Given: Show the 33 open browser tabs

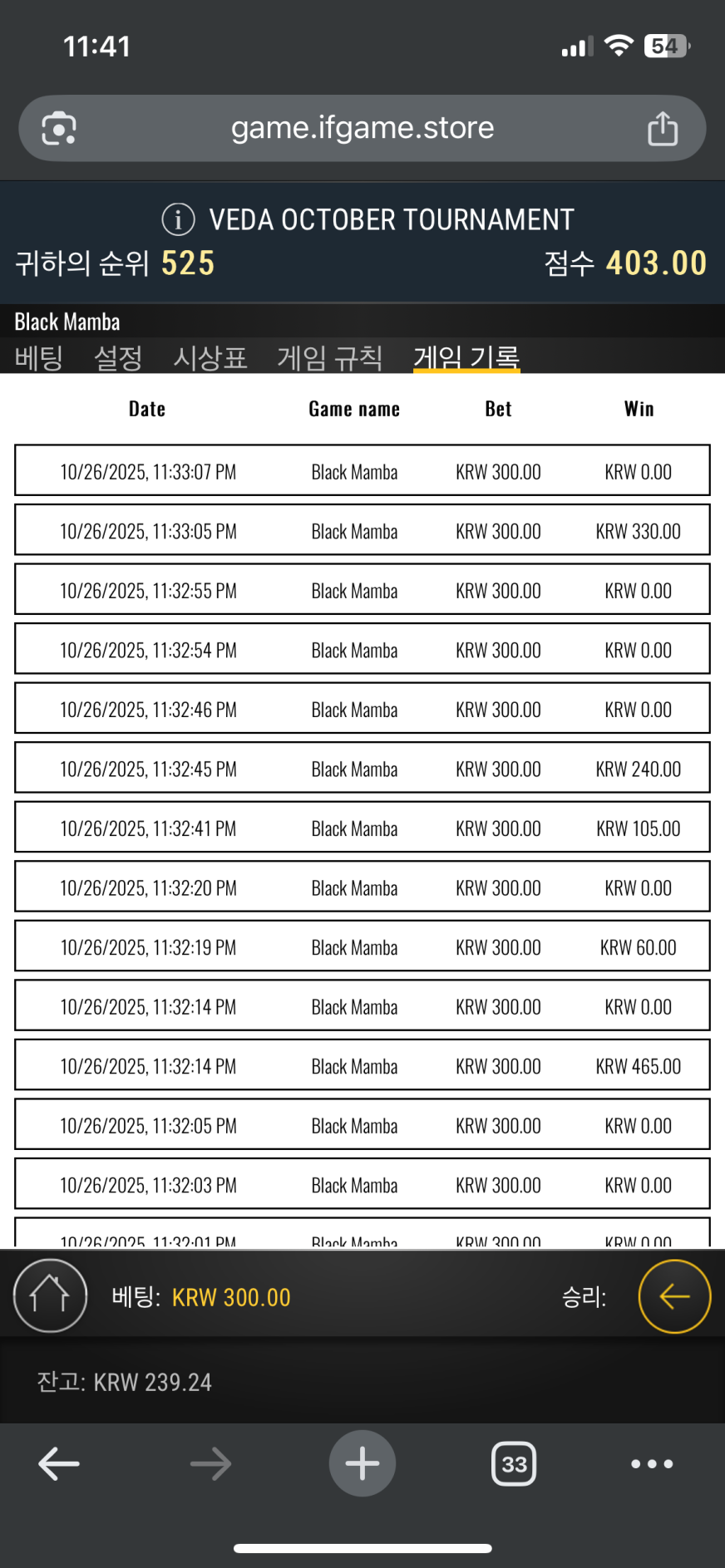Looking at the screenshot, I should click(514, 1464).
